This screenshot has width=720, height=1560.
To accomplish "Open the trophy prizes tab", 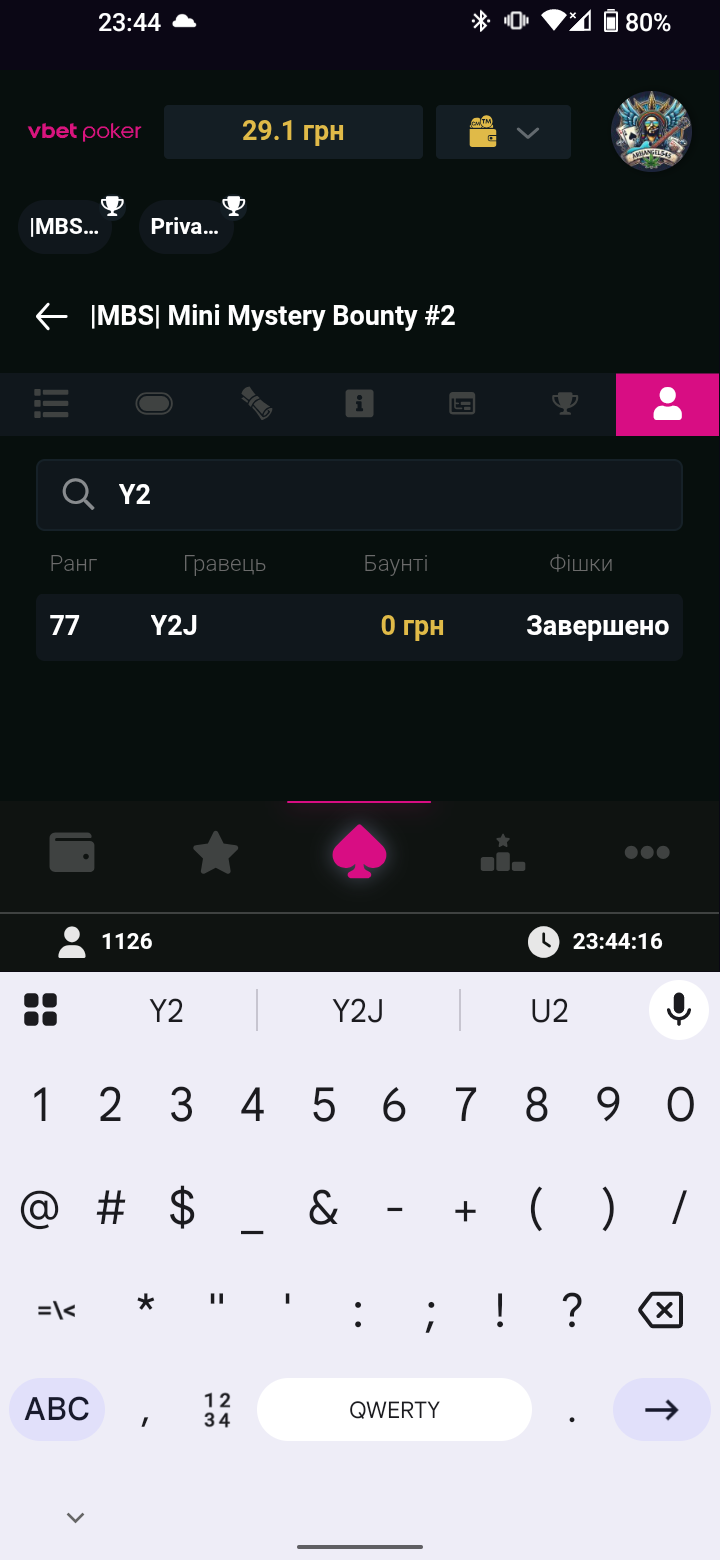I will [x=565, y=404].
